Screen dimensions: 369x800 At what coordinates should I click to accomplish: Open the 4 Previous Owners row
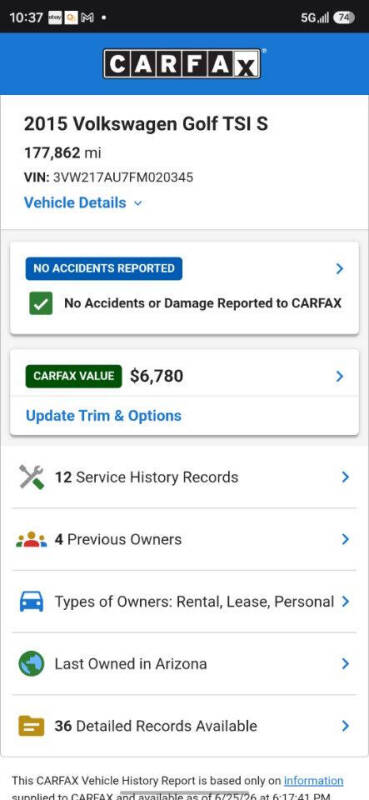pos(184,539)
